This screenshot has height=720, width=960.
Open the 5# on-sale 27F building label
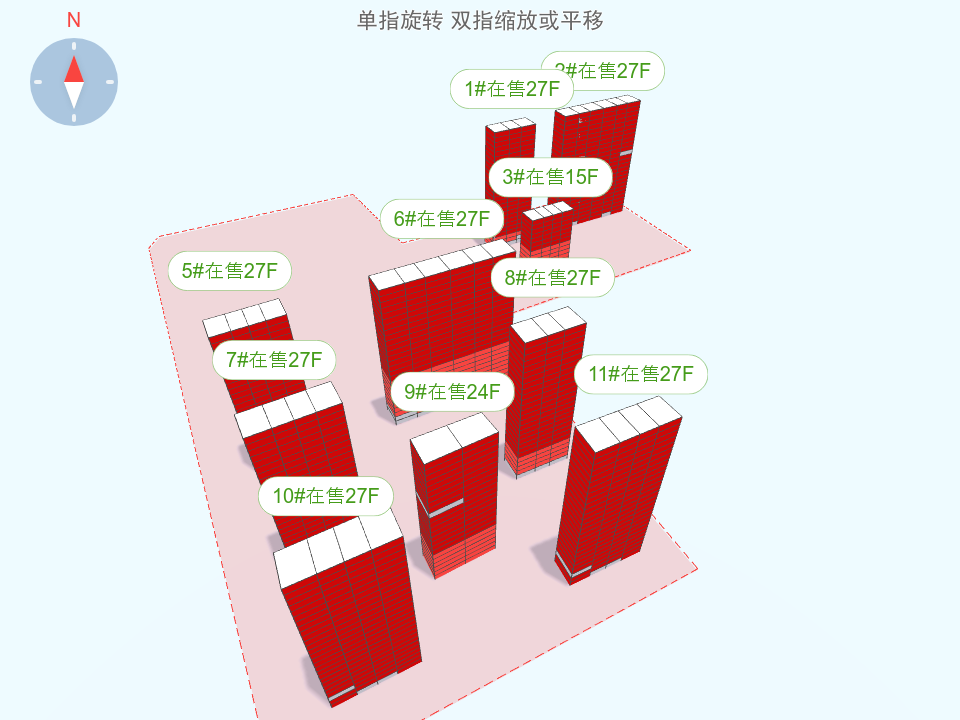229,271
